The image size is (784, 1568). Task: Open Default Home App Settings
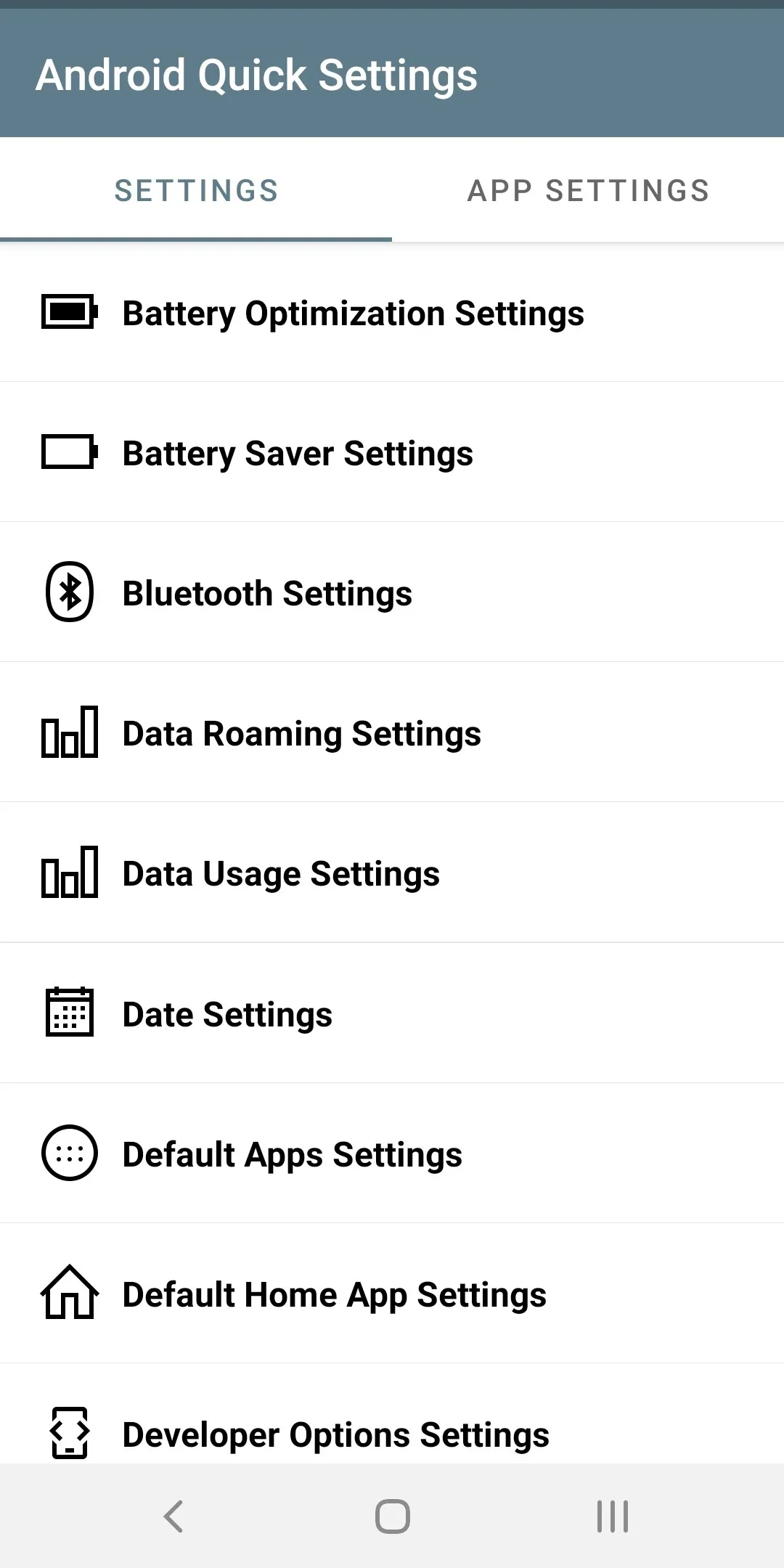point(334,1295)
